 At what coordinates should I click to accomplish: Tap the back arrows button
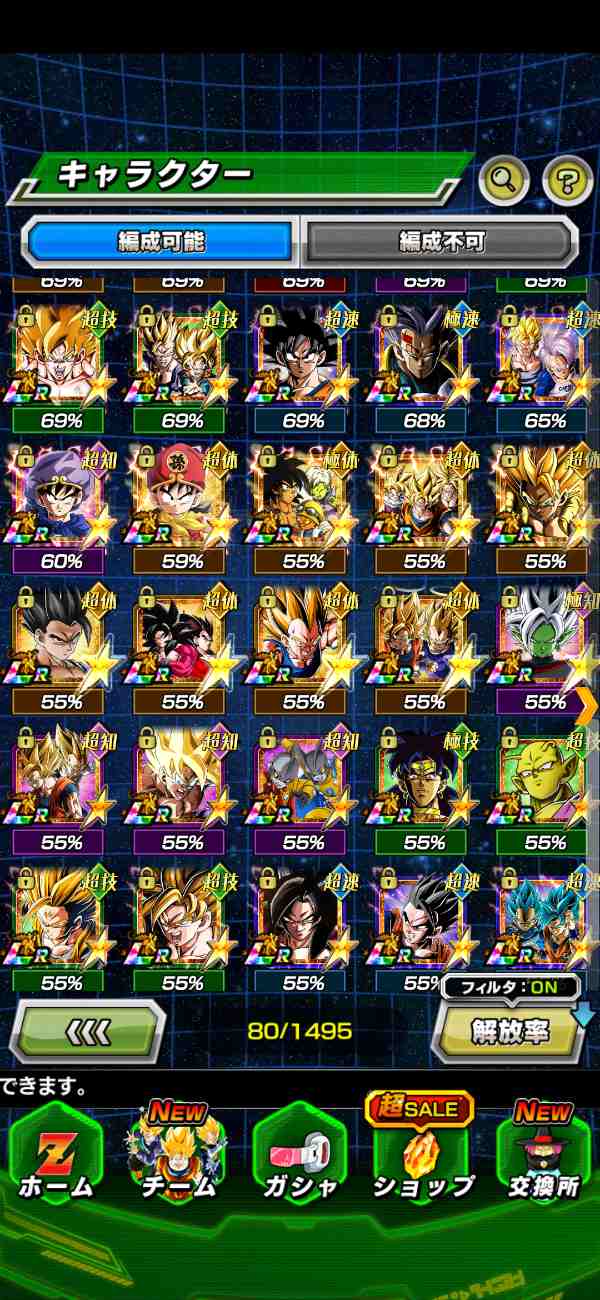[88, 1030]
